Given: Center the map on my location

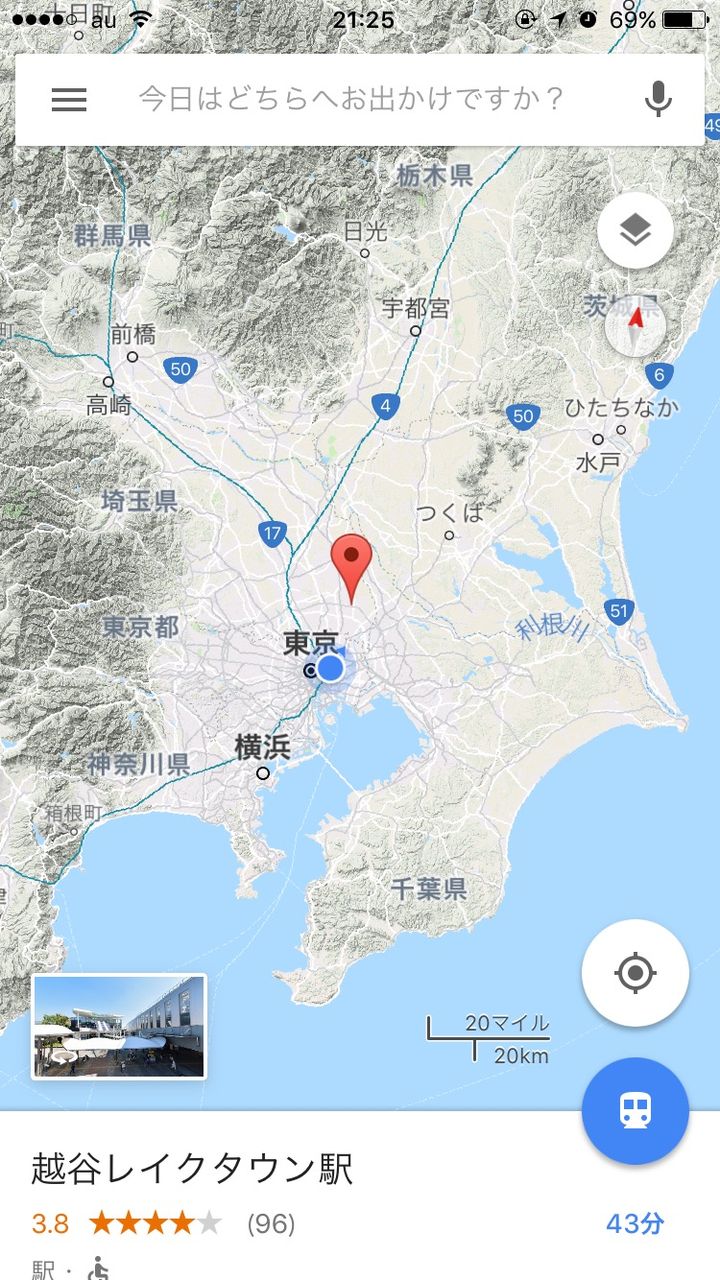Looking at the screenshot, I should coord(636,973).
